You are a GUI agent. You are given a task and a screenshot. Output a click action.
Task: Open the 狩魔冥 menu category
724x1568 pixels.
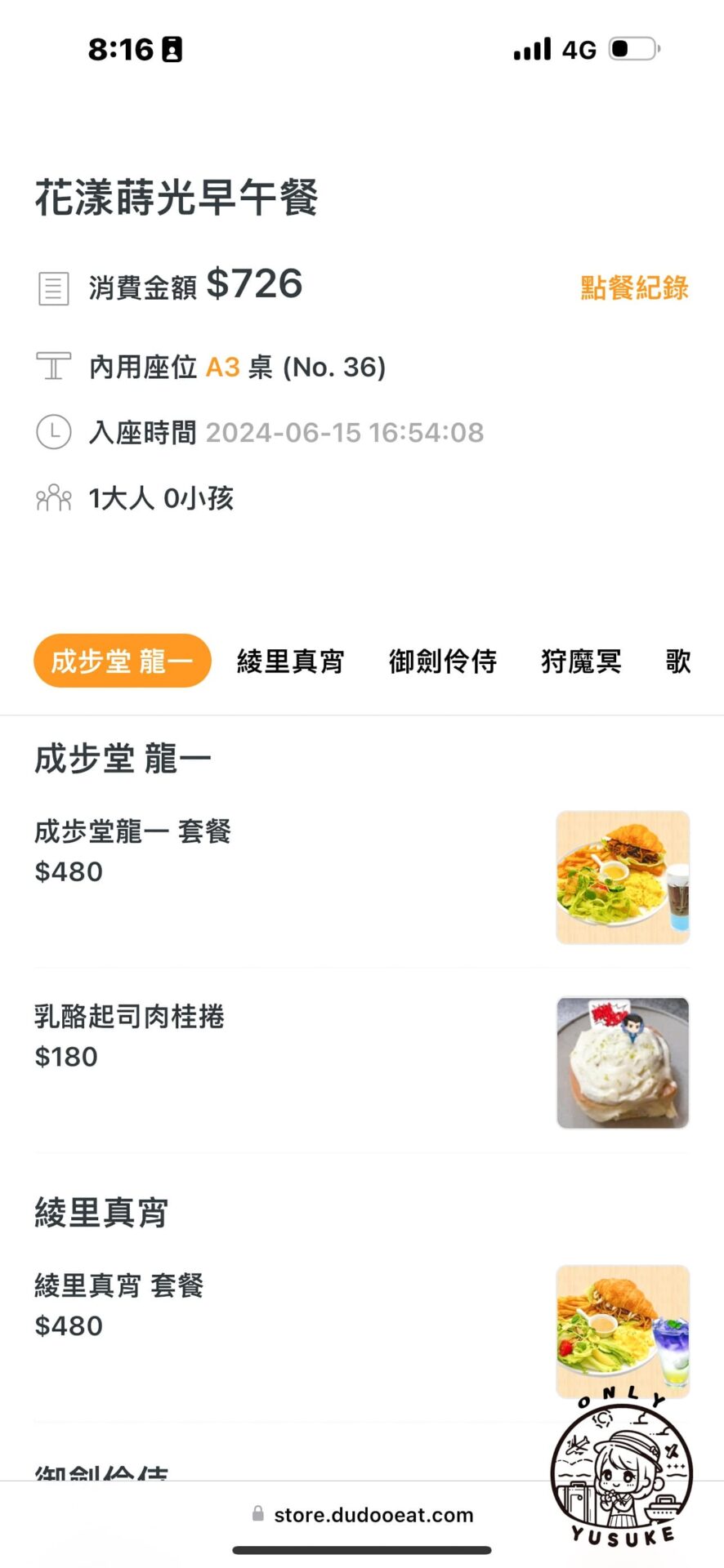(581, 661)
